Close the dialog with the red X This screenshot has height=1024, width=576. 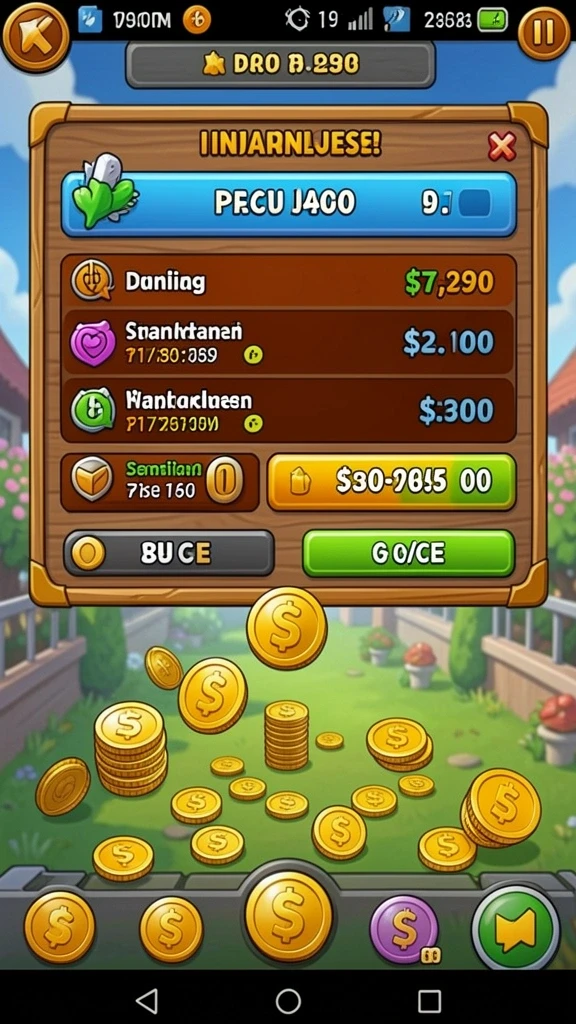502,146
